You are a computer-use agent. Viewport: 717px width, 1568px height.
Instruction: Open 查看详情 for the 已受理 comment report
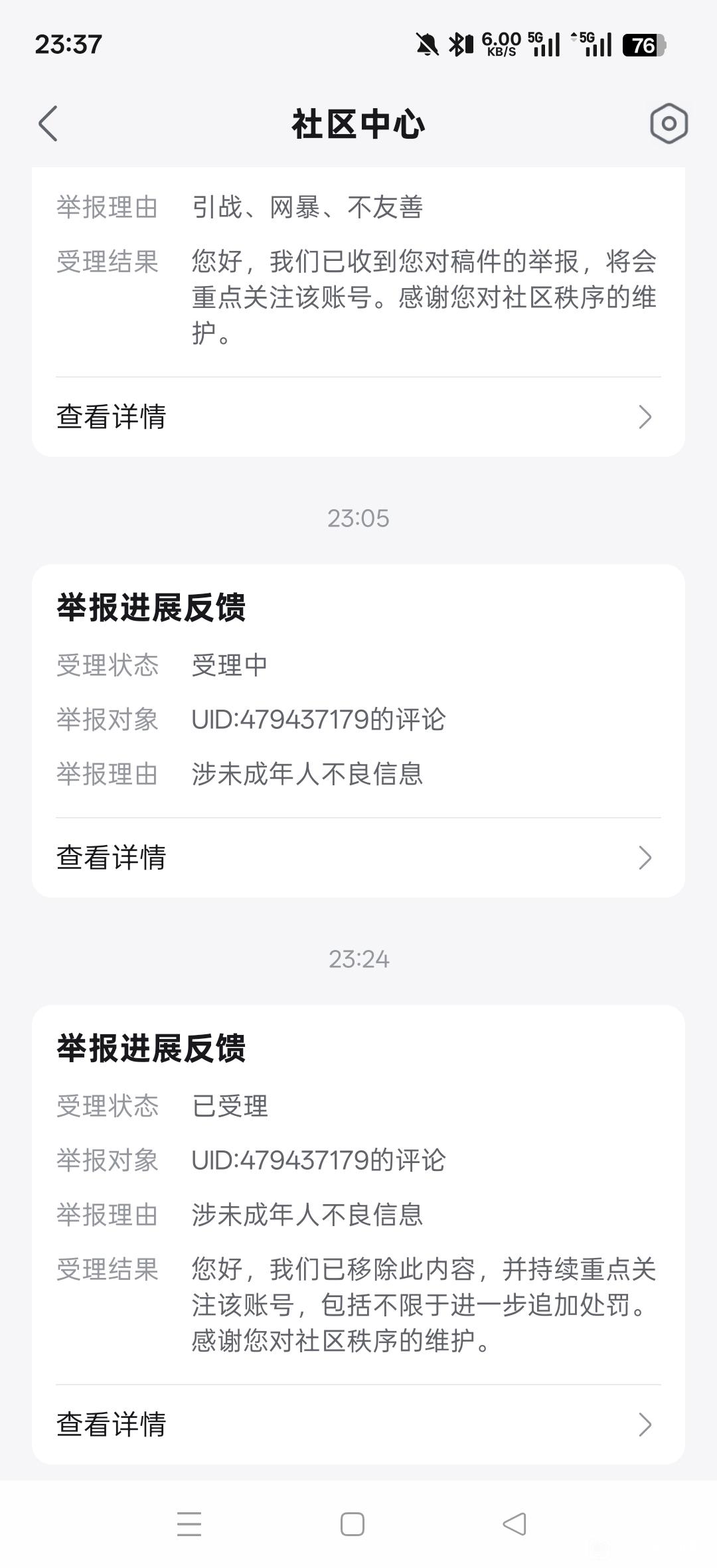pyautogui.click(x=358, y=1424)
